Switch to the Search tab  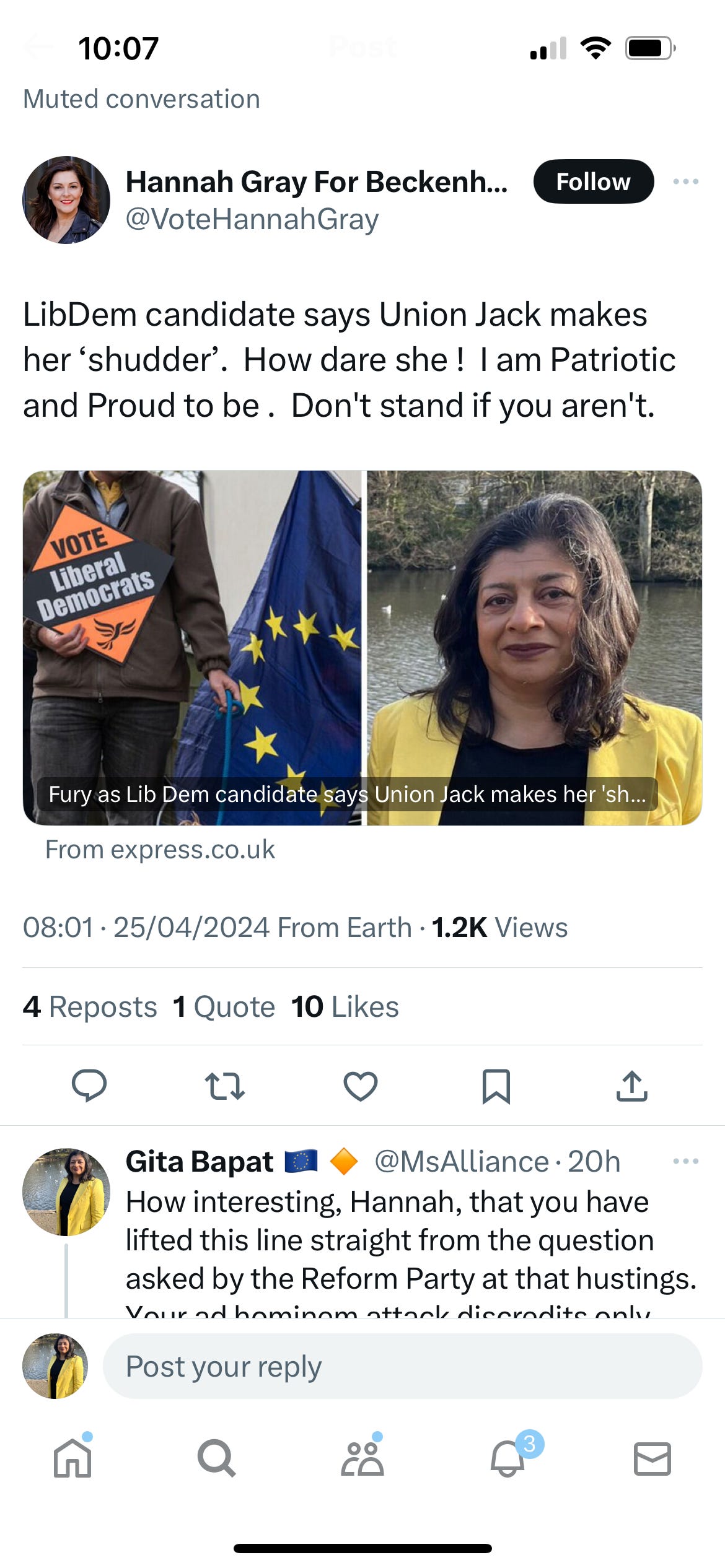point(216,1458)
